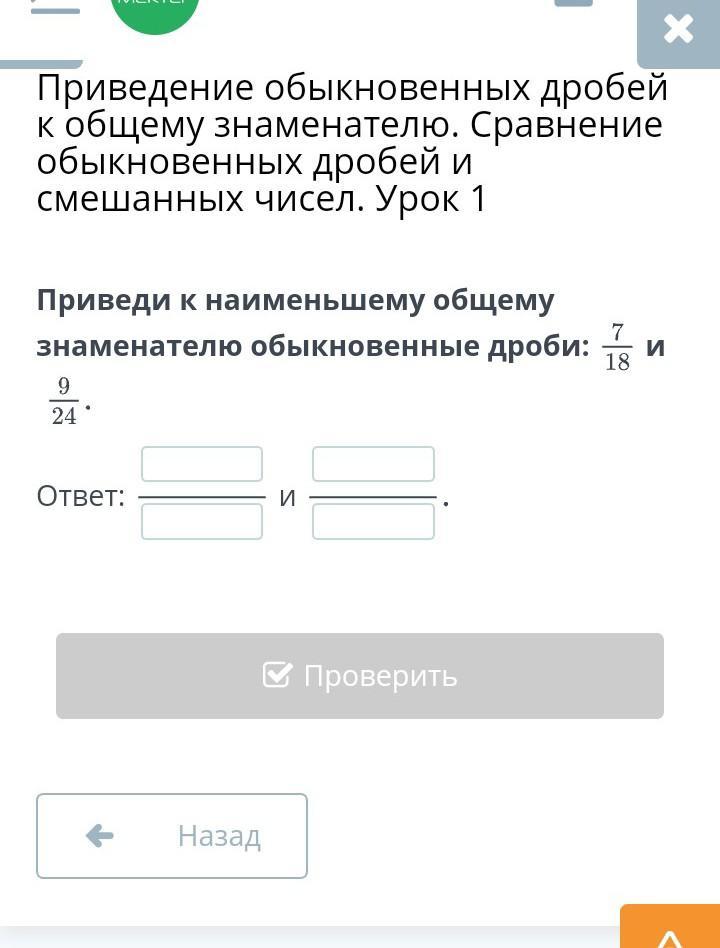
Task: Open the hamburger menu
Action: (55, 8)
